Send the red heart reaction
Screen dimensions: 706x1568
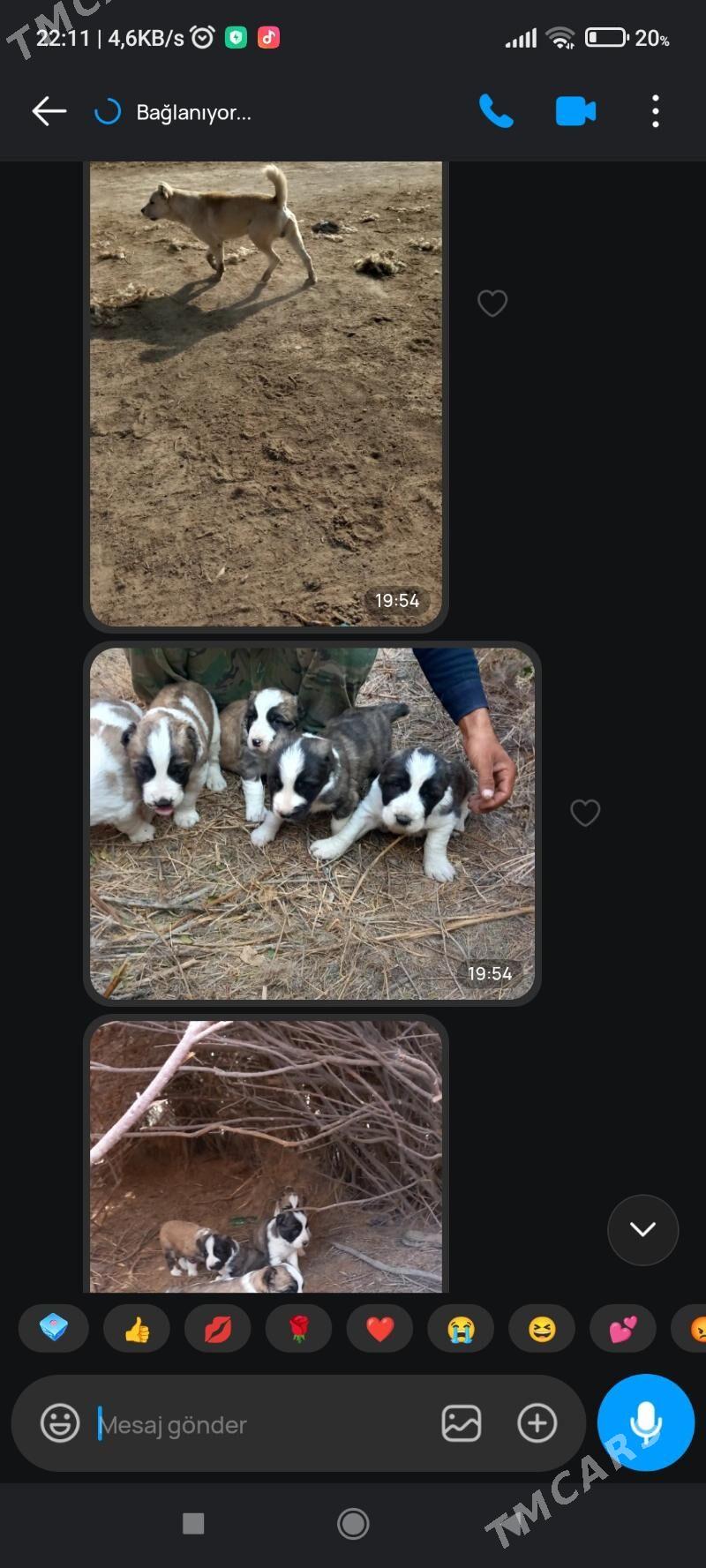pos(380,1329)
